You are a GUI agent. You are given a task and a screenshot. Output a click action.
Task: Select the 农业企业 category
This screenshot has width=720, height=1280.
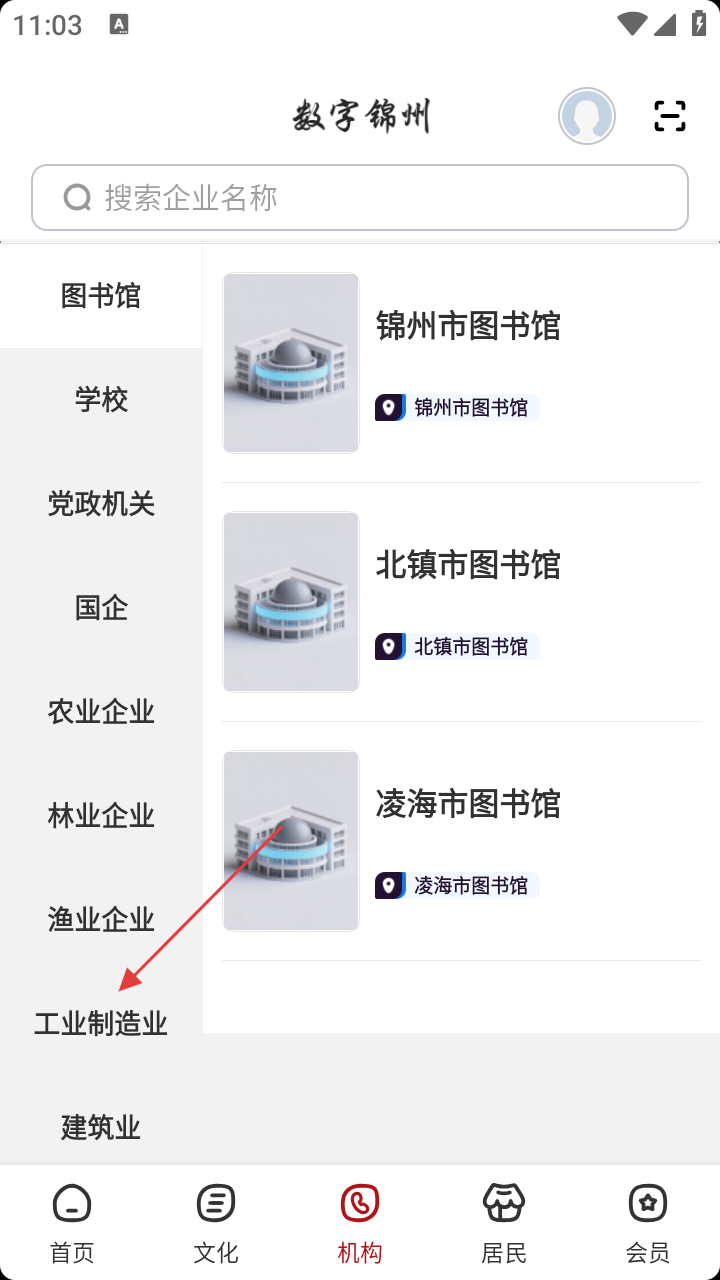point(101,712)
